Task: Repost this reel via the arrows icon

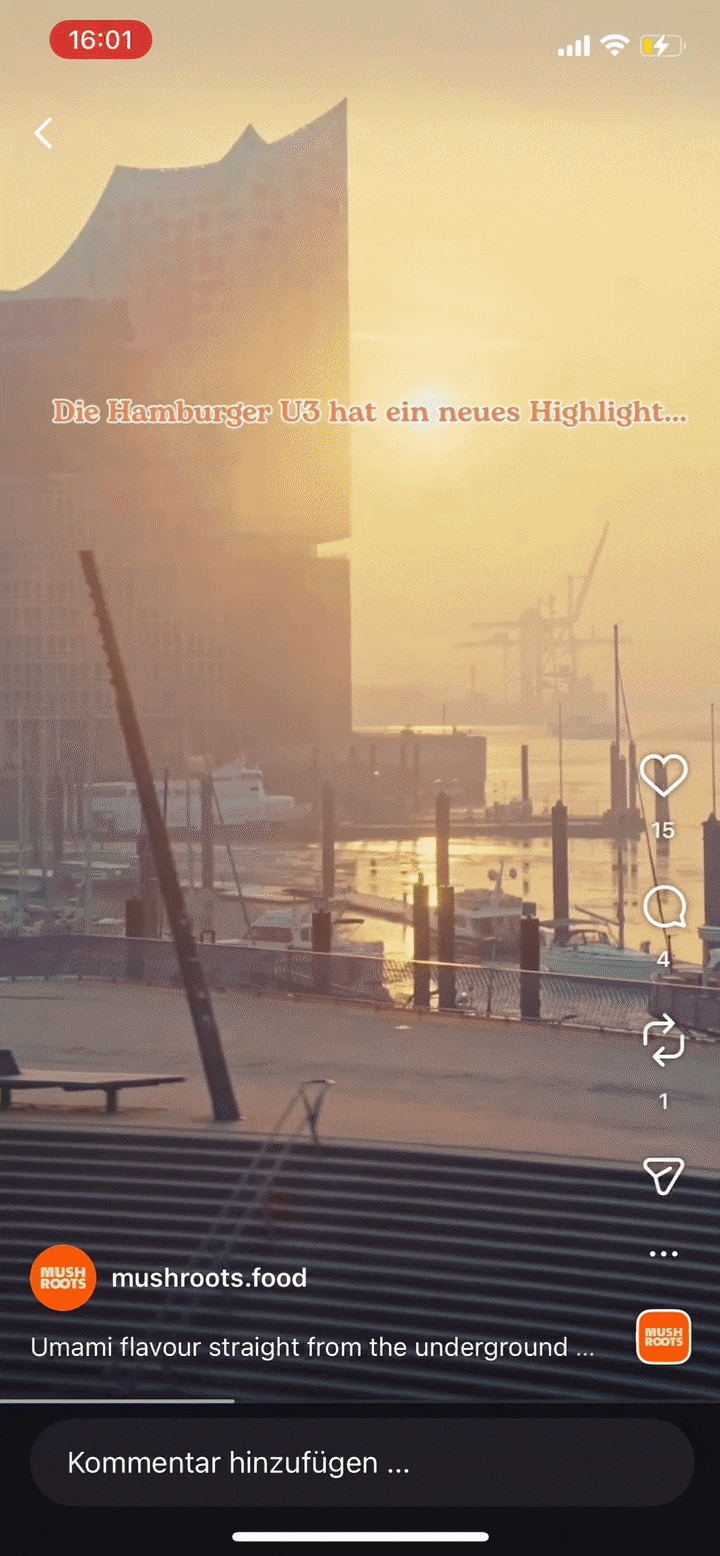Action: [x=663, y=1042]
